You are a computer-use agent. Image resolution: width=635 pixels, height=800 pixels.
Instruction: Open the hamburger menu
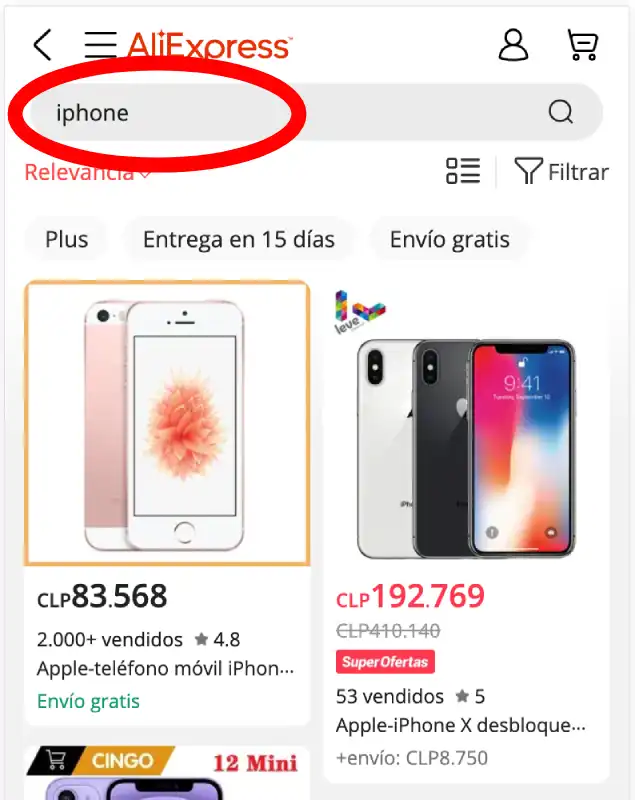tap(100, 45)
